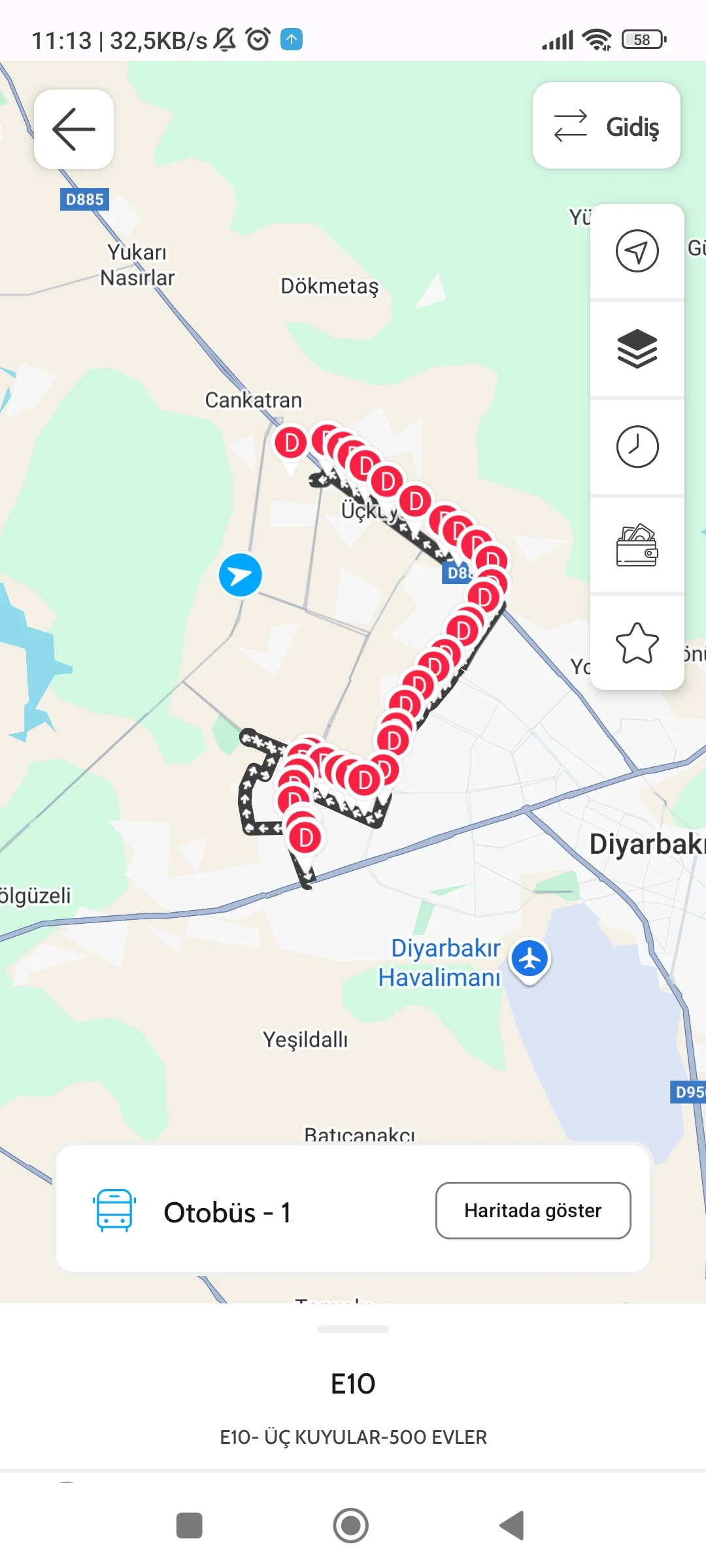This screenshot has height=1568, width=706.
Task: Tap the bottom sheet drag handle
Action: point(353,1329)
